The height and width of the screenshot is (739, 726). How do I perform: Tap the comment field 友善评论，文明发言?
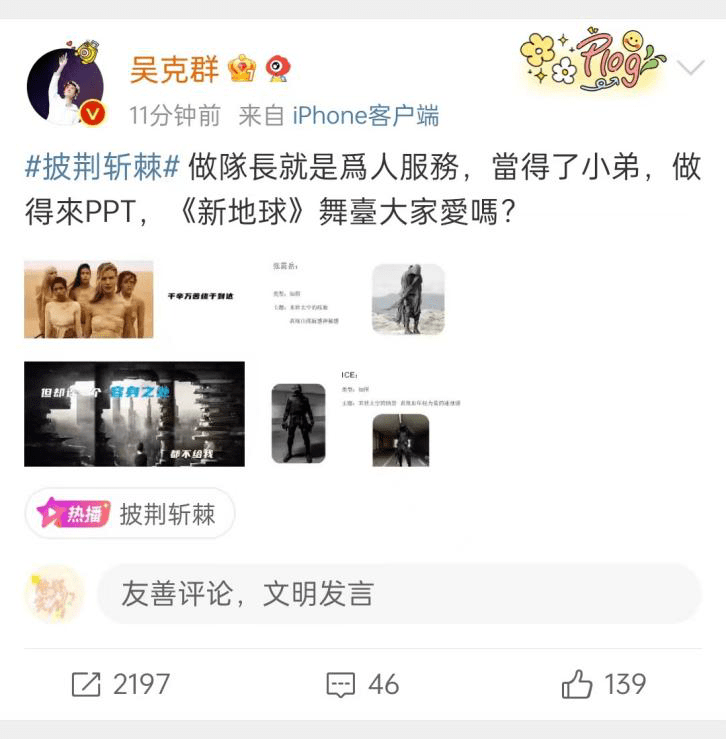click(x=398, y=593)
